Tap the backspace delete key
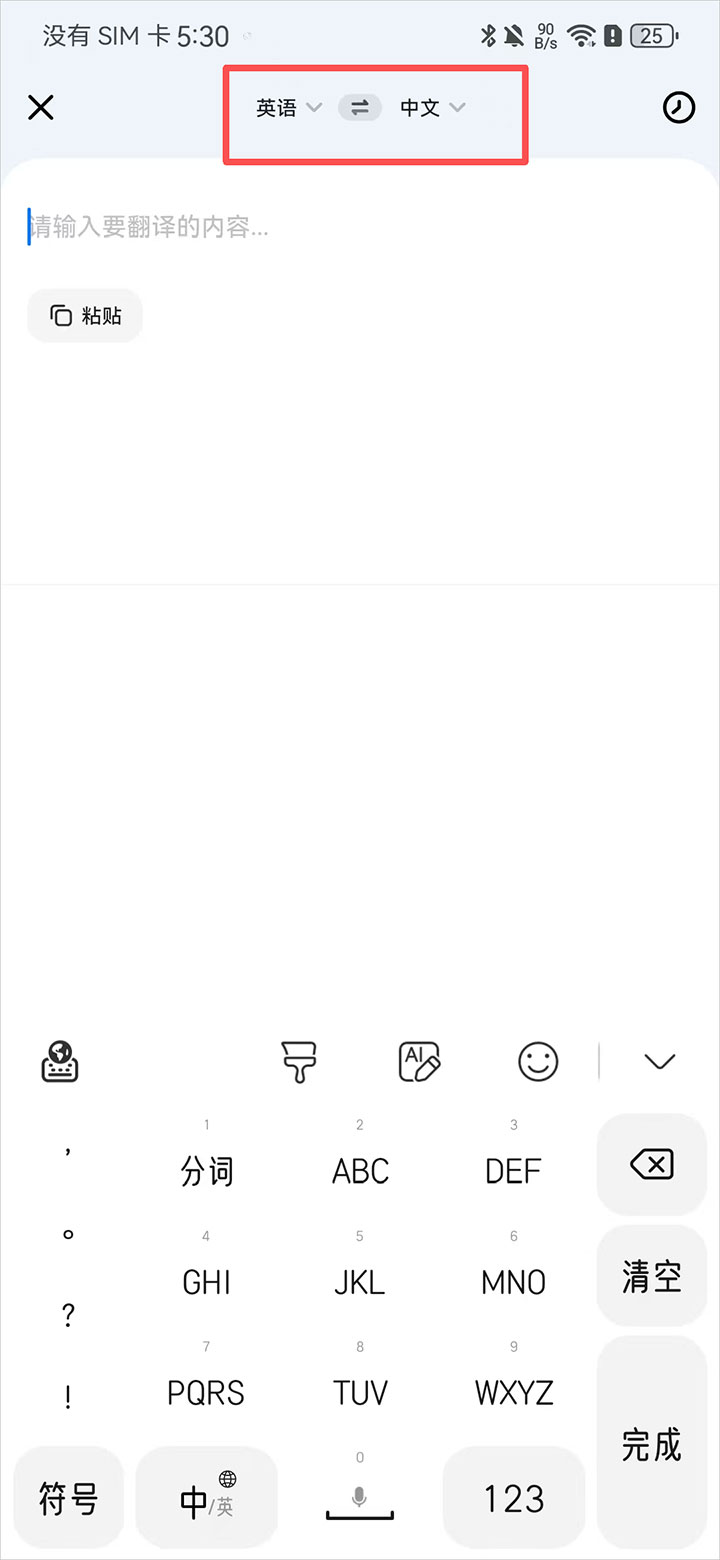 pyautogui.click(x=651, y=1164)
